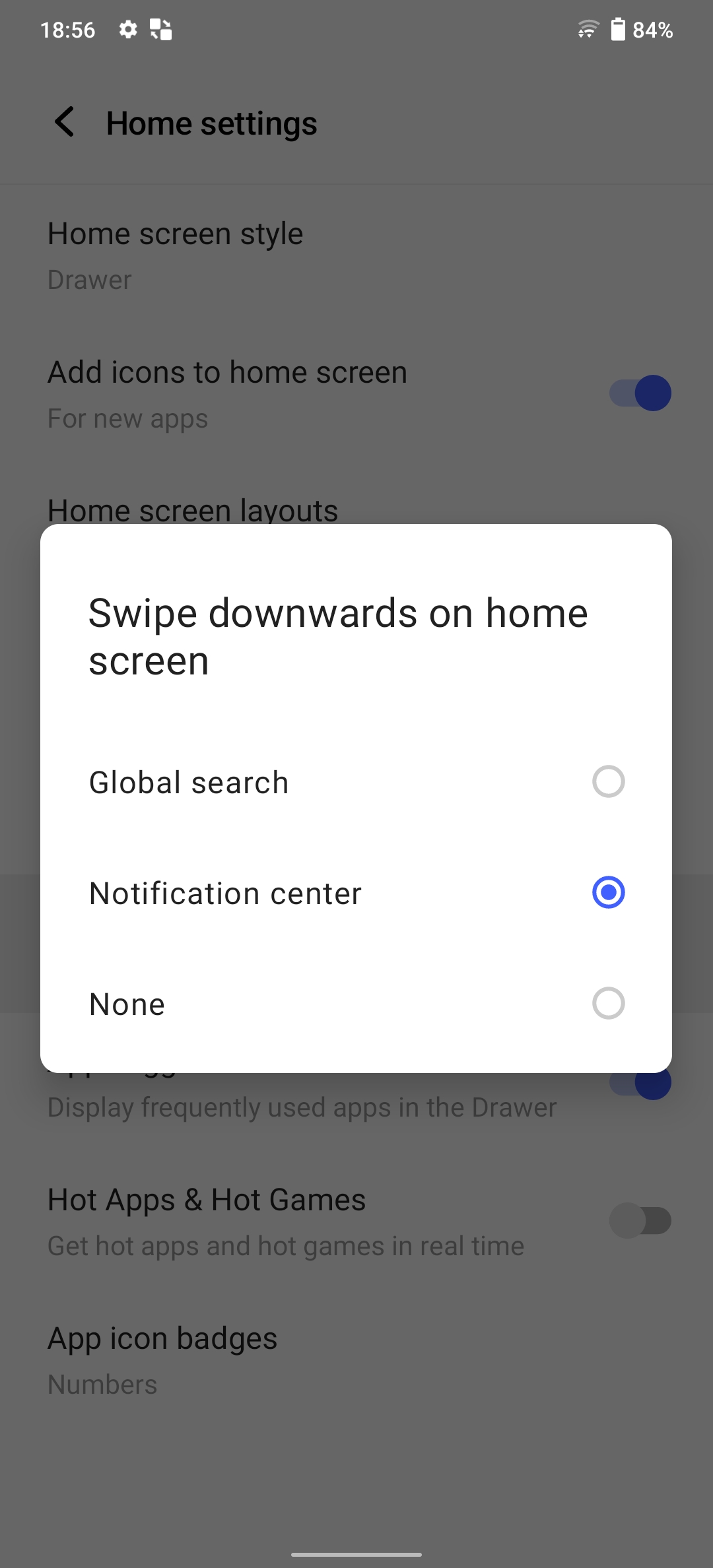Select the Global search option
The height and width of the screenshot is (1568, 713).
click(607, 781)
